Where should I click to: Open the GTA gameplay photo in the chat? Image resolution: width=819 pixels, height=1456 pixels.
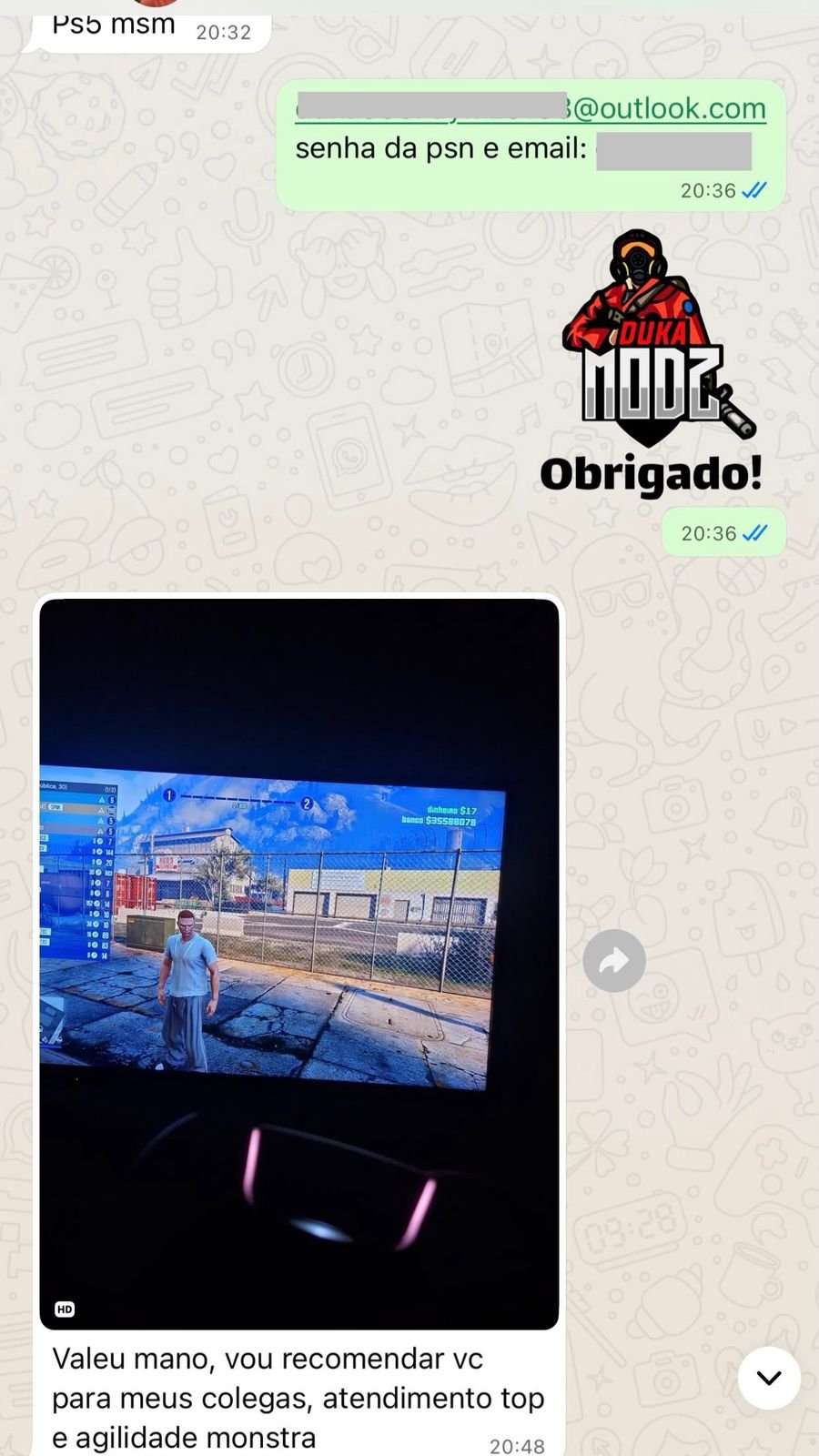pyautogui.click(x=298, y=963)
